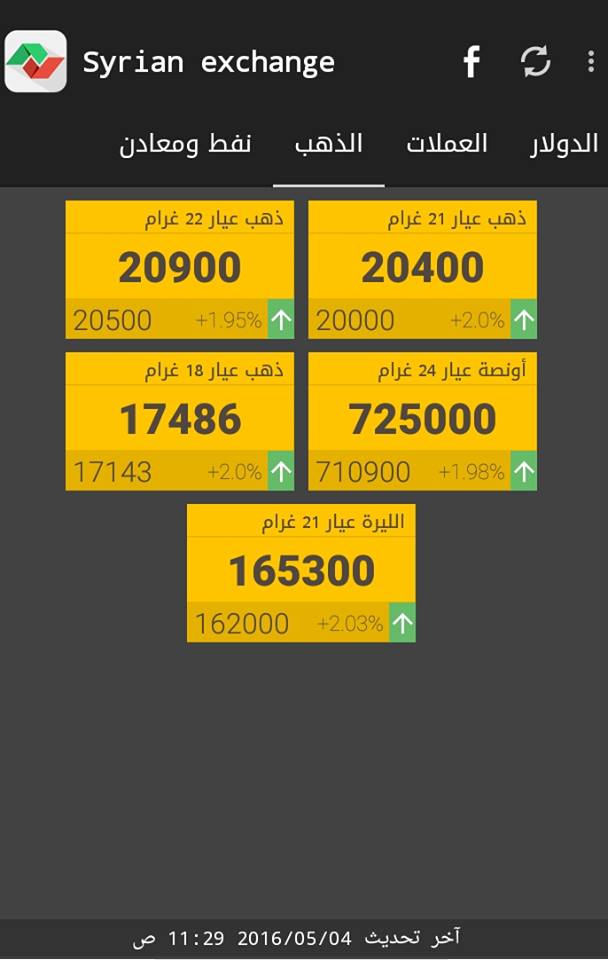608x960 pixels.
Task: Open the الليرة عيار 21 غرام card
Action: pyautogui.click(x=301, y=573)
